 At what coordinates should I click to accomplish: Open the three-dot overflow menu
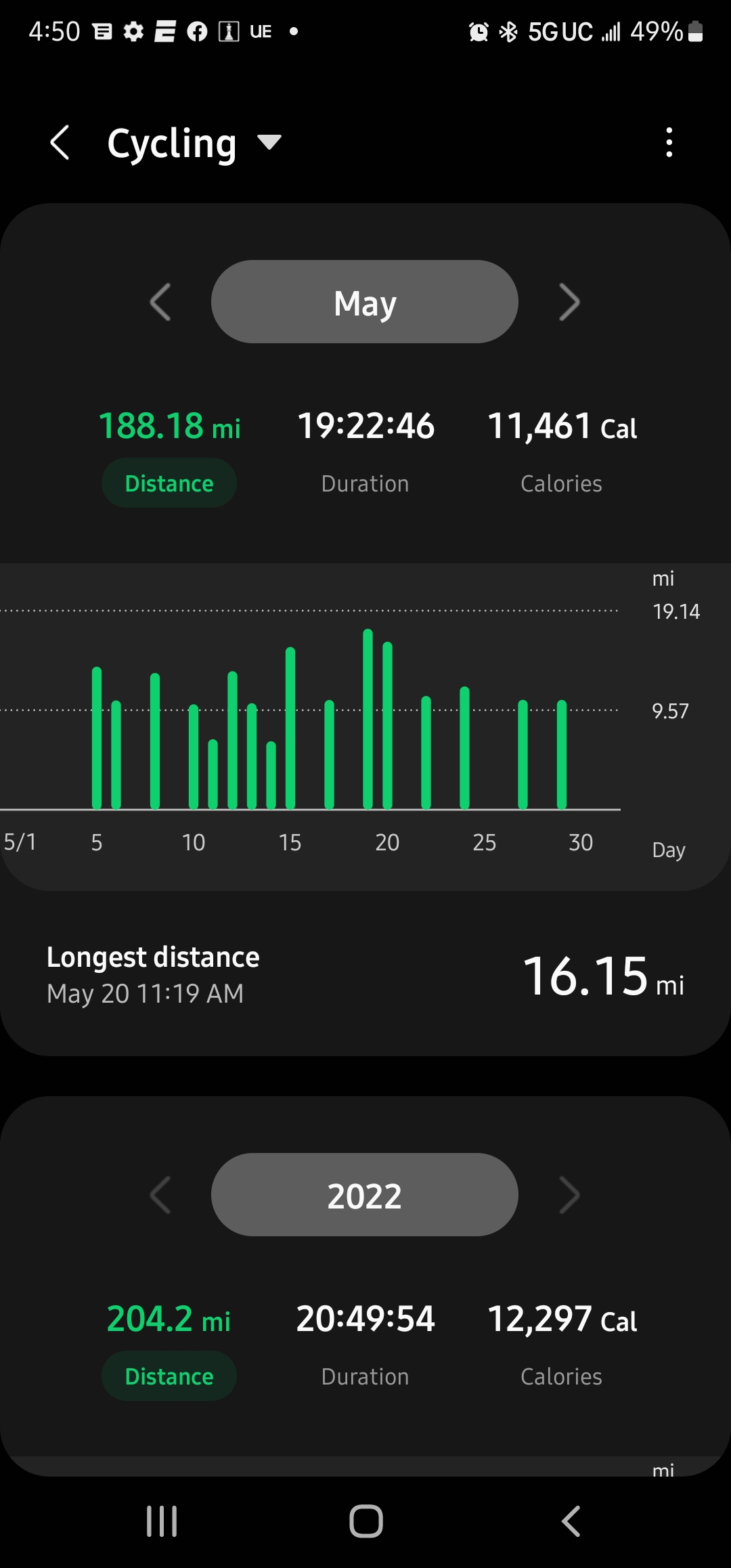[669, 143]
